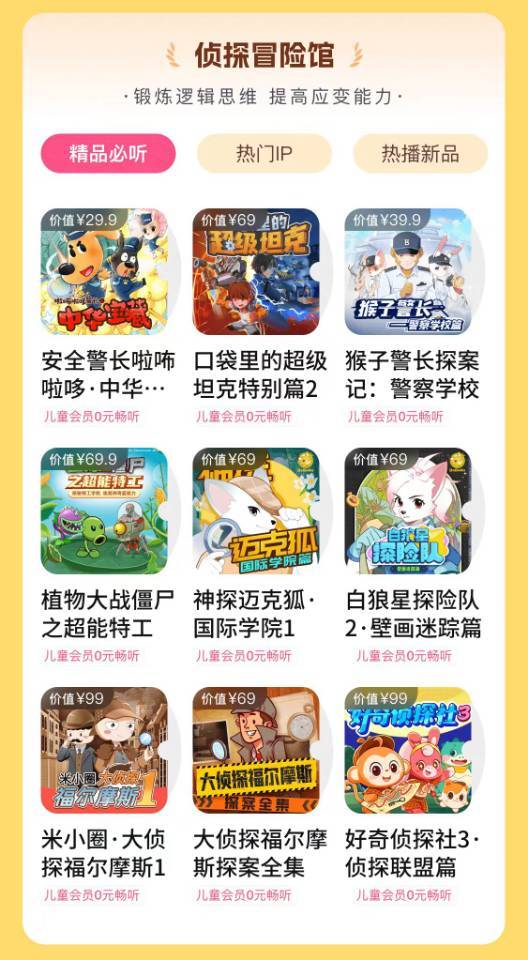Image resolution: width=528 pixels, height=960 pixels.
Task: Open 口袋里的超级坦克特别篇2 album
Action: click(256, 271)
